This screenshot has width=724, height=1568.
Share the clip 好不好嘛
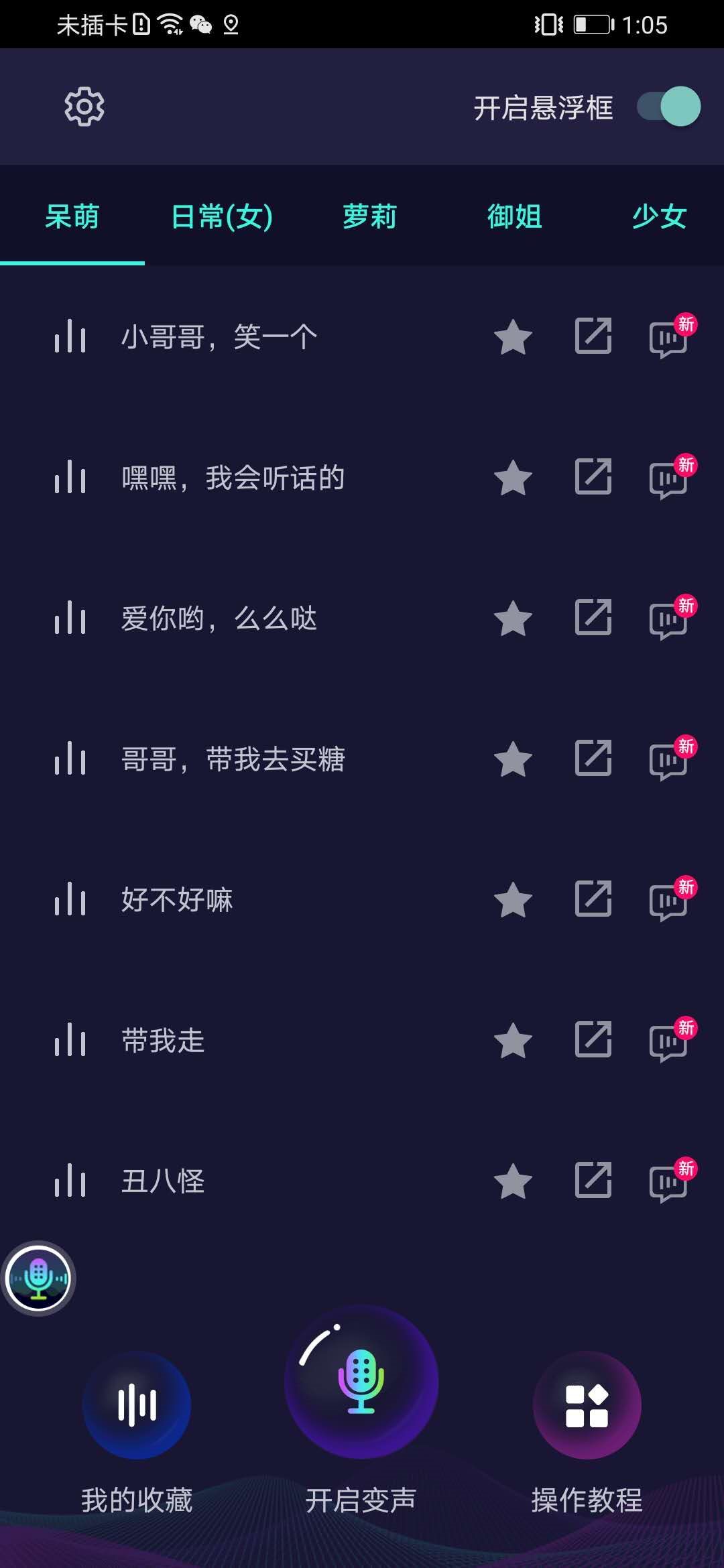click(x=593, y=899)
